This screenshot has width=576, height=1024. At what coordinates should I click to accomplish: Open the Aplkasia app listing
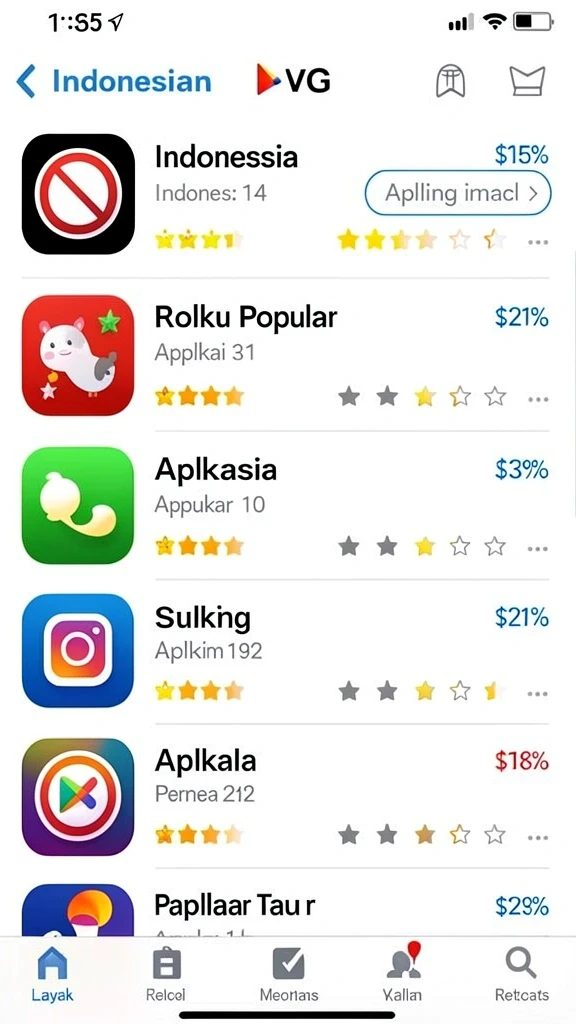(x=285, y=506)
